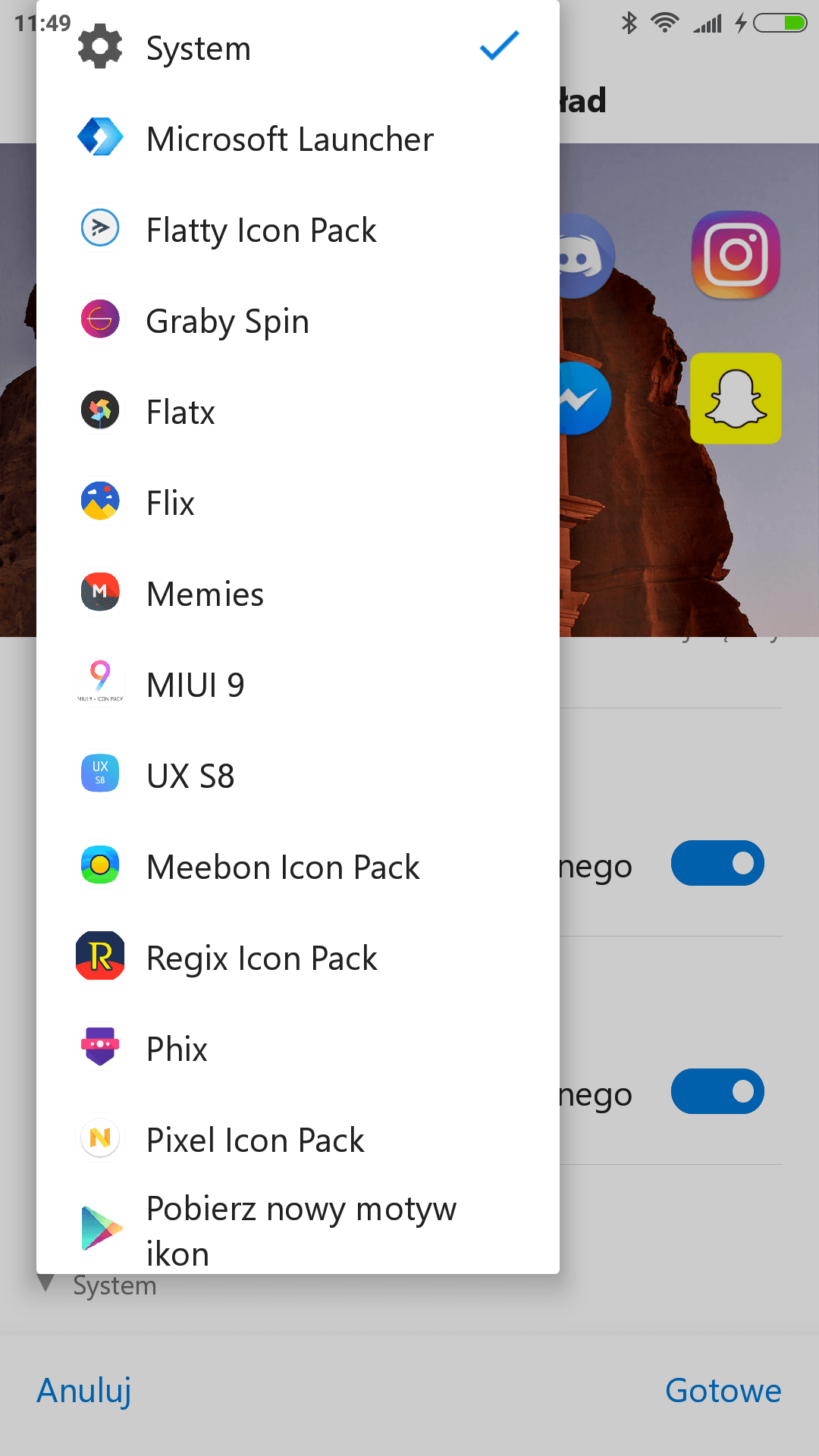Image resolution: width=819 pixels, height=1456 pixels.
Task: Tap Anuluj to cancel changes
Action: point(84,1391)
